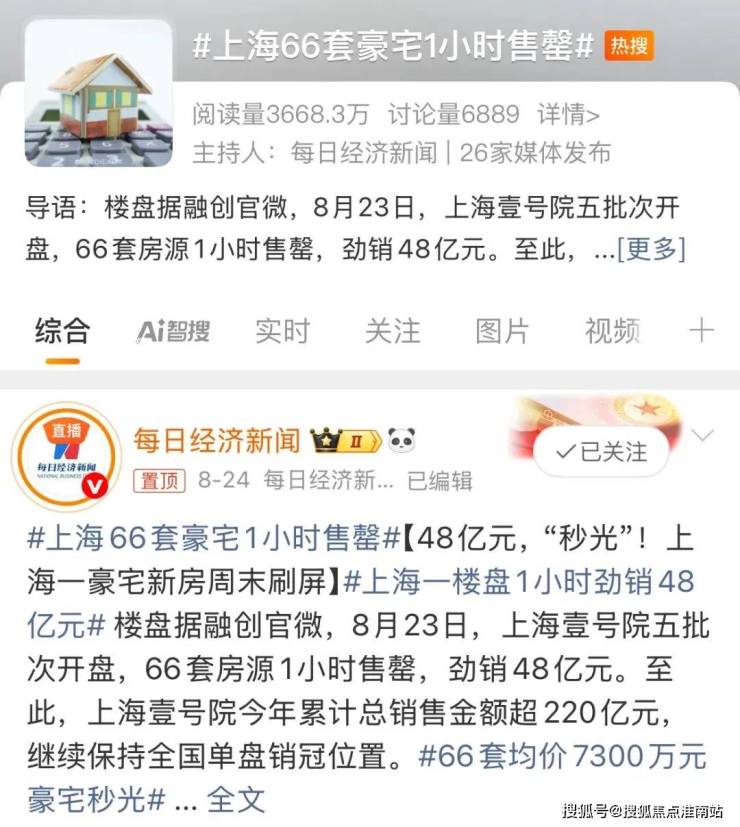Open the 每日经济新闻 account name
This screenshot has width=740, height=827.
217,438
